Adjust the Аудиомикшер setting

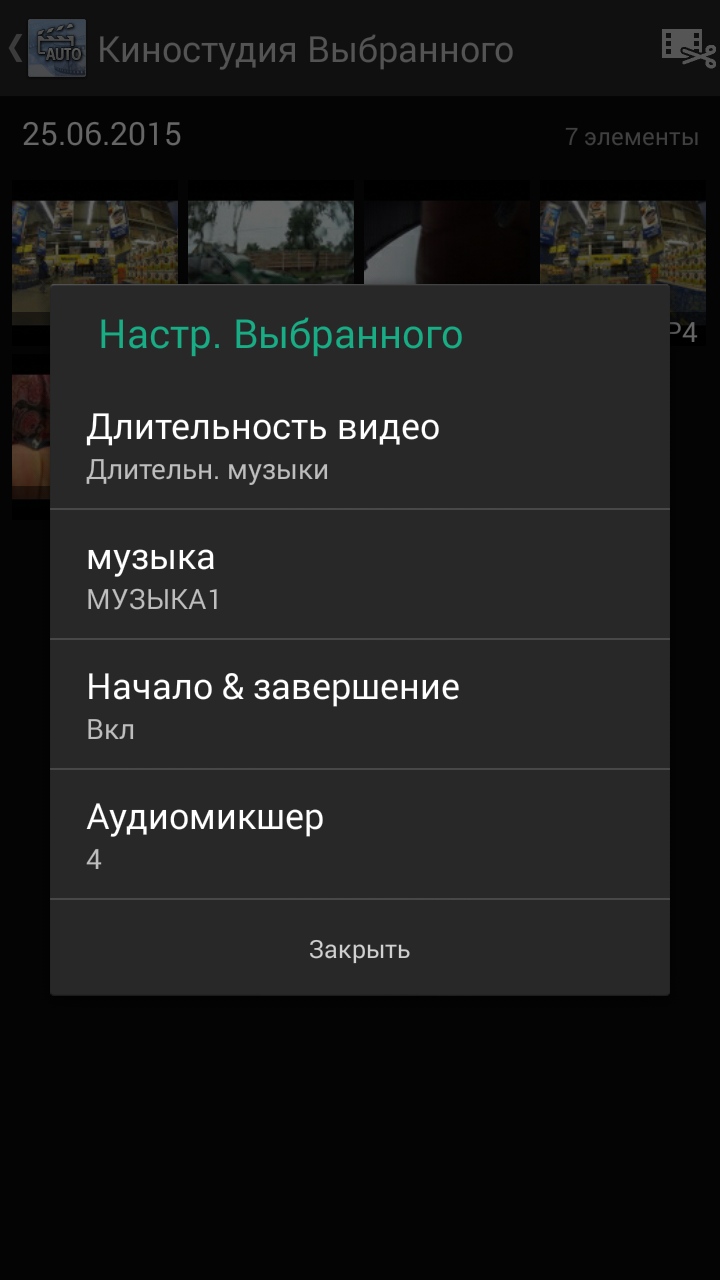tap(359, 835)
